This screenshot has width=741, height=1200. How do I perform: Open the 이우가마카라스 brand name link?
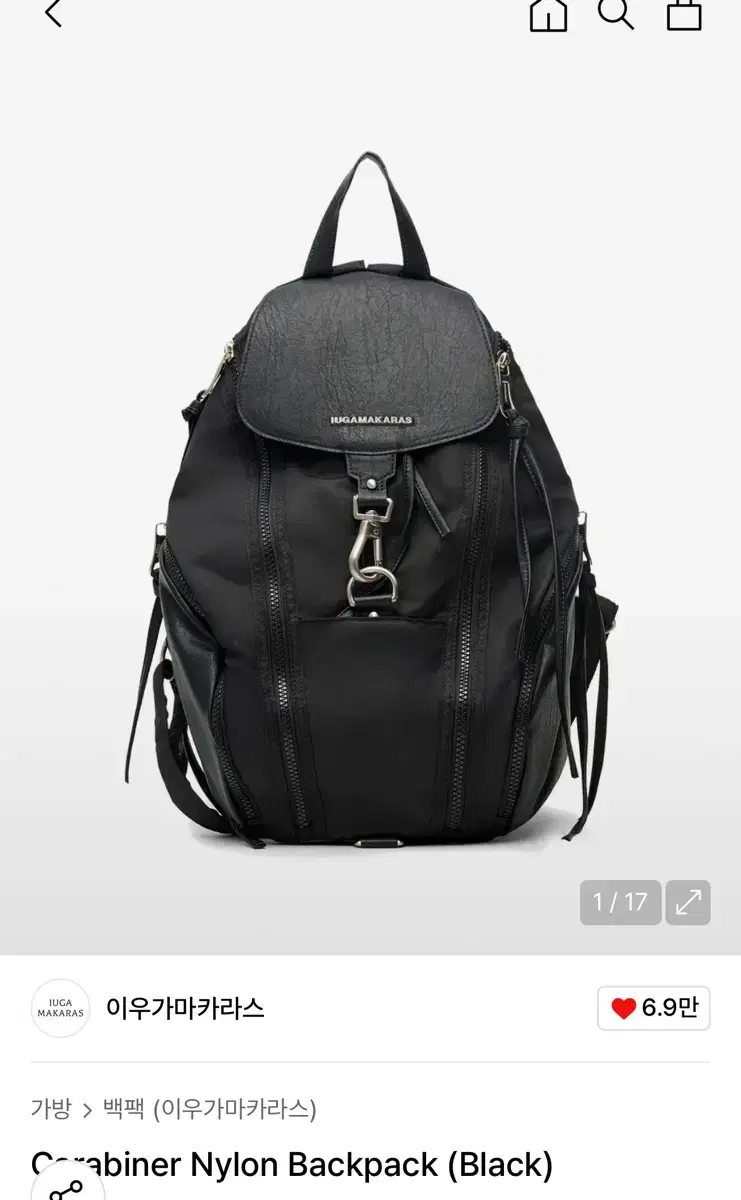point(185,1008)
